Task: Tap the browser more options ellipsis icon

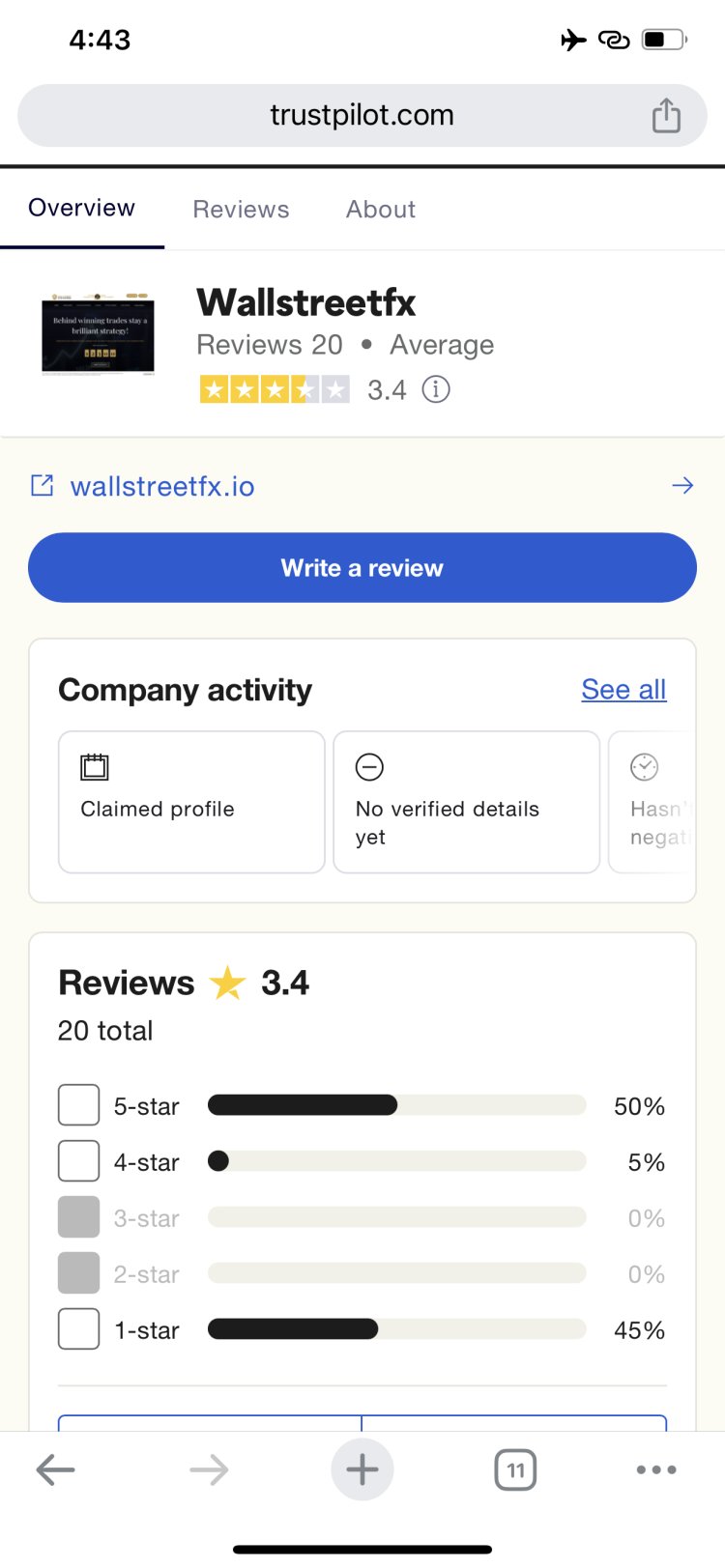Action: (x=656, y=1469)
